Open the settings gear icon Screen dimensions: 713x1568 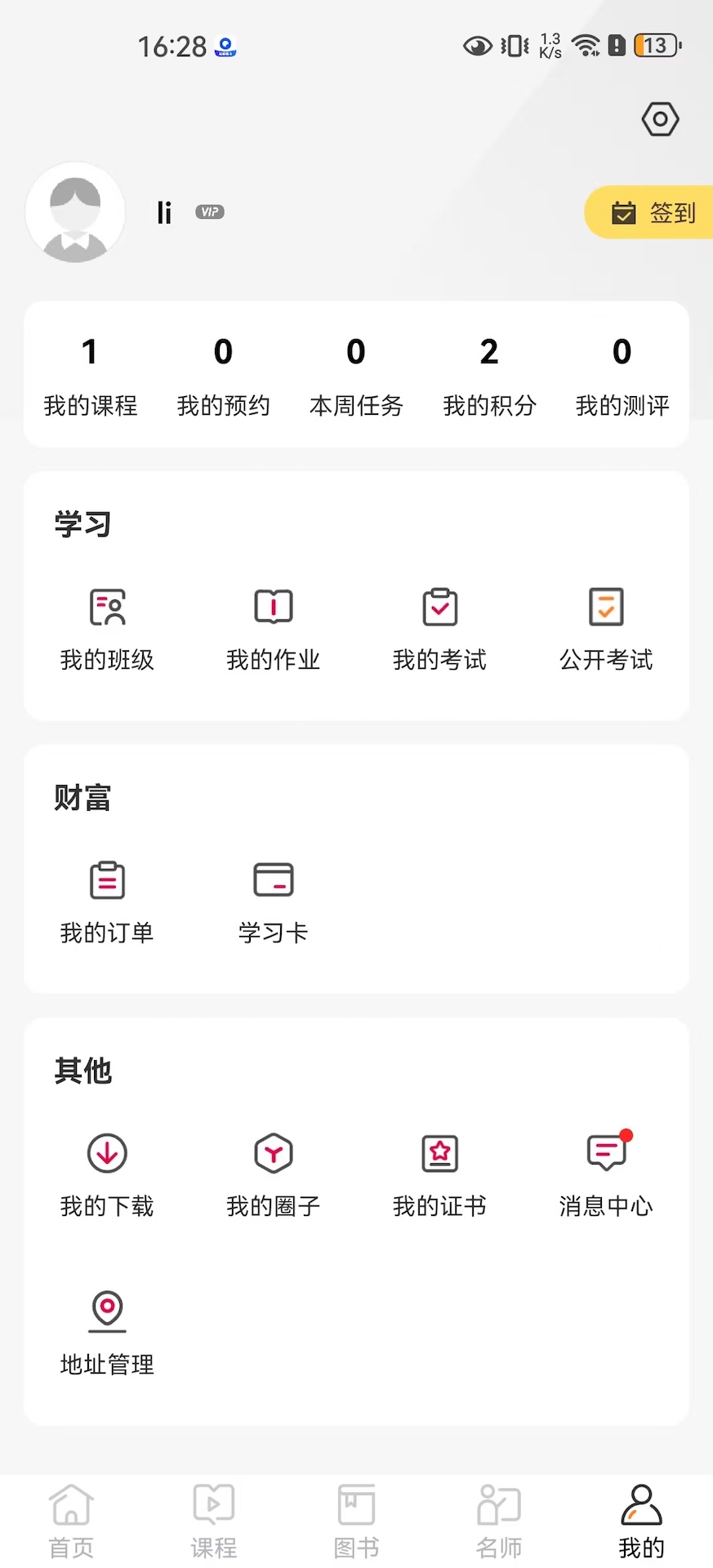(x=660, y=118)
